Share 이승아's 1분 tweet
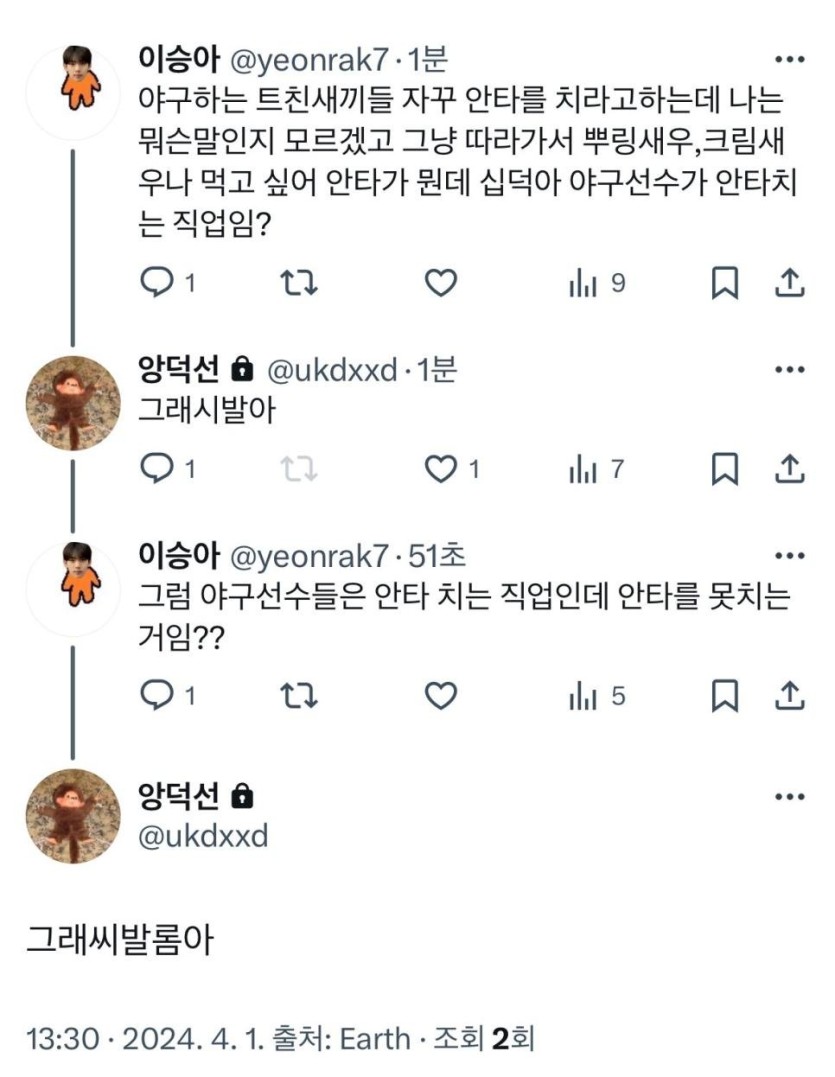The image size is (835, 1077). point(790,284)
